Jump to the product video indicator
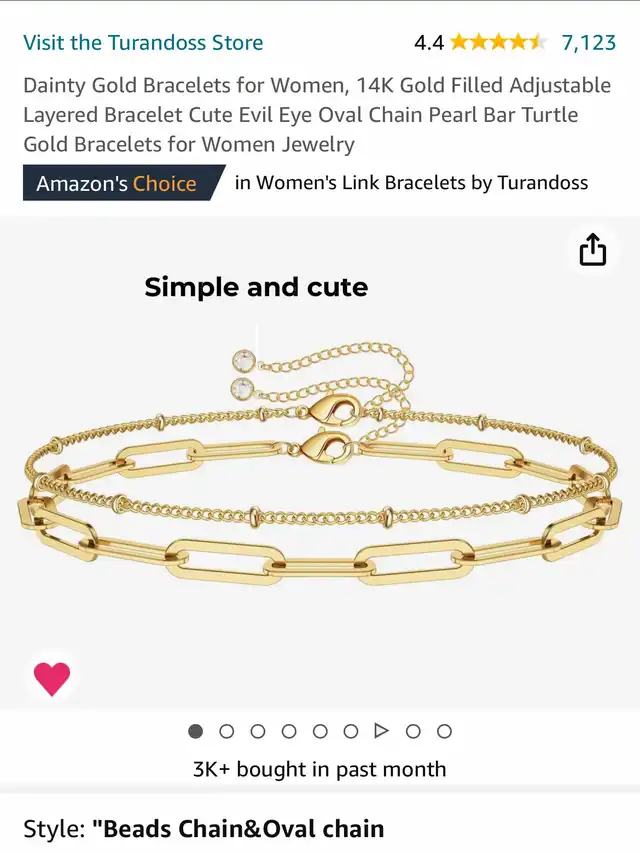This screenshot has width=640, height=853. coord(381,731)
